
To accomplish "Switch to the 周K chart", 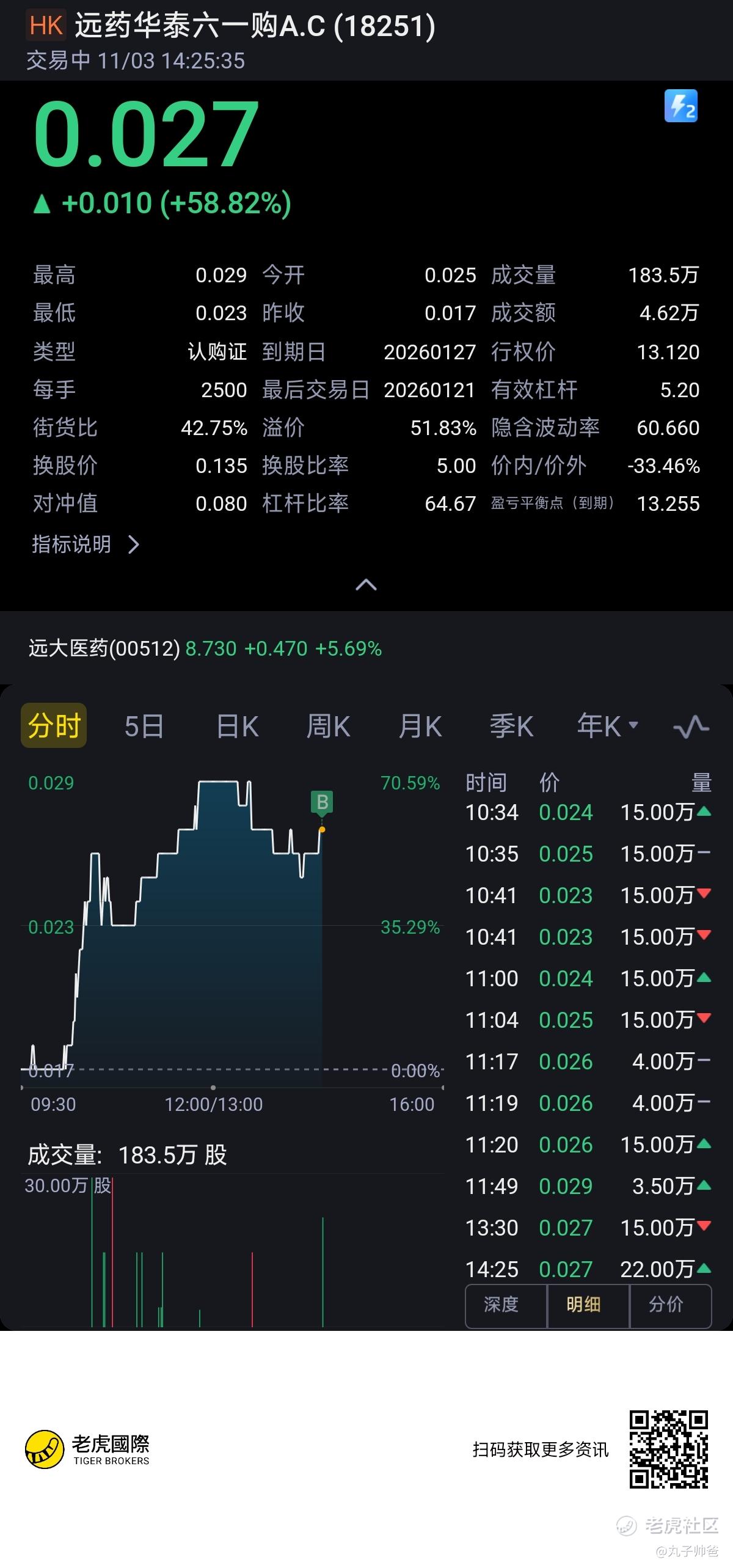I will coord(328,727).
